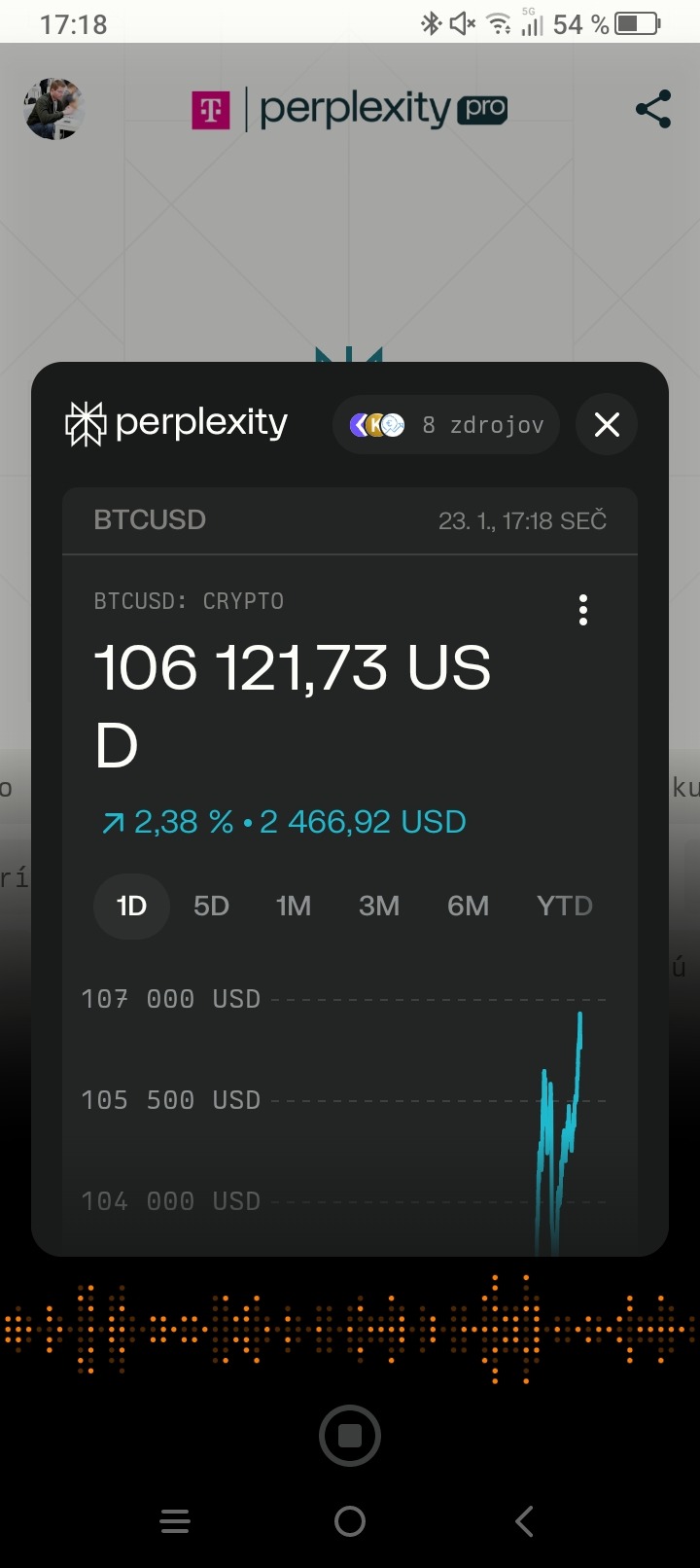Close the BTCUSD card
This screenshot has height=1568, width=700.
pos(607,425)
